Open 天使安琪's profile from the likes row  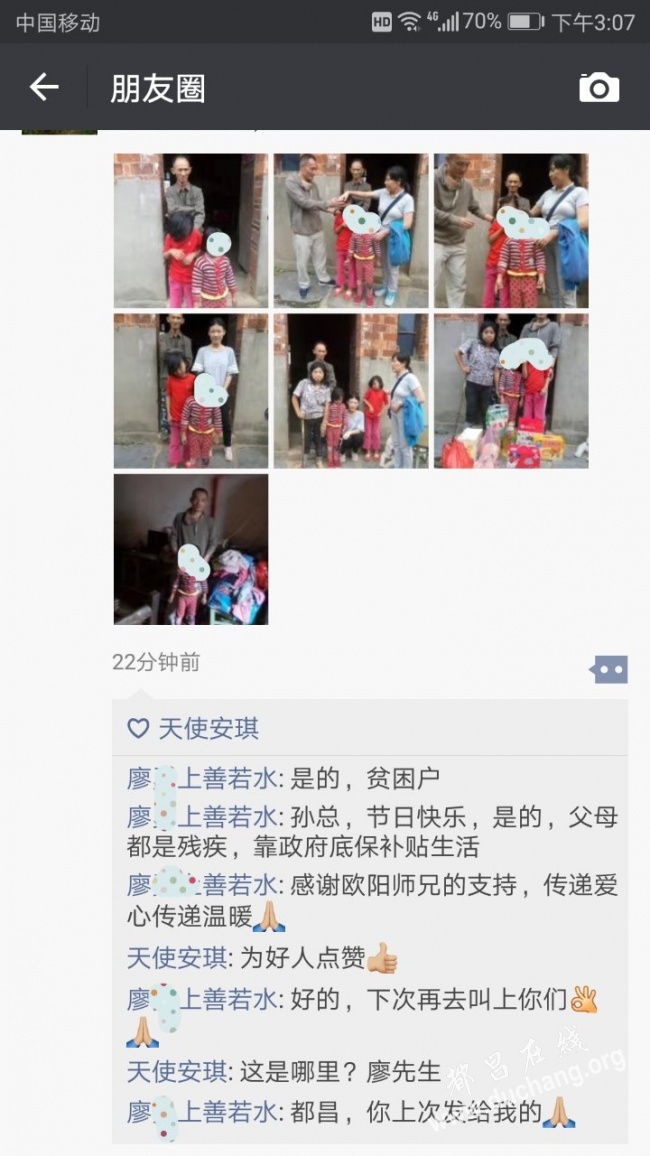pos(209,729)
